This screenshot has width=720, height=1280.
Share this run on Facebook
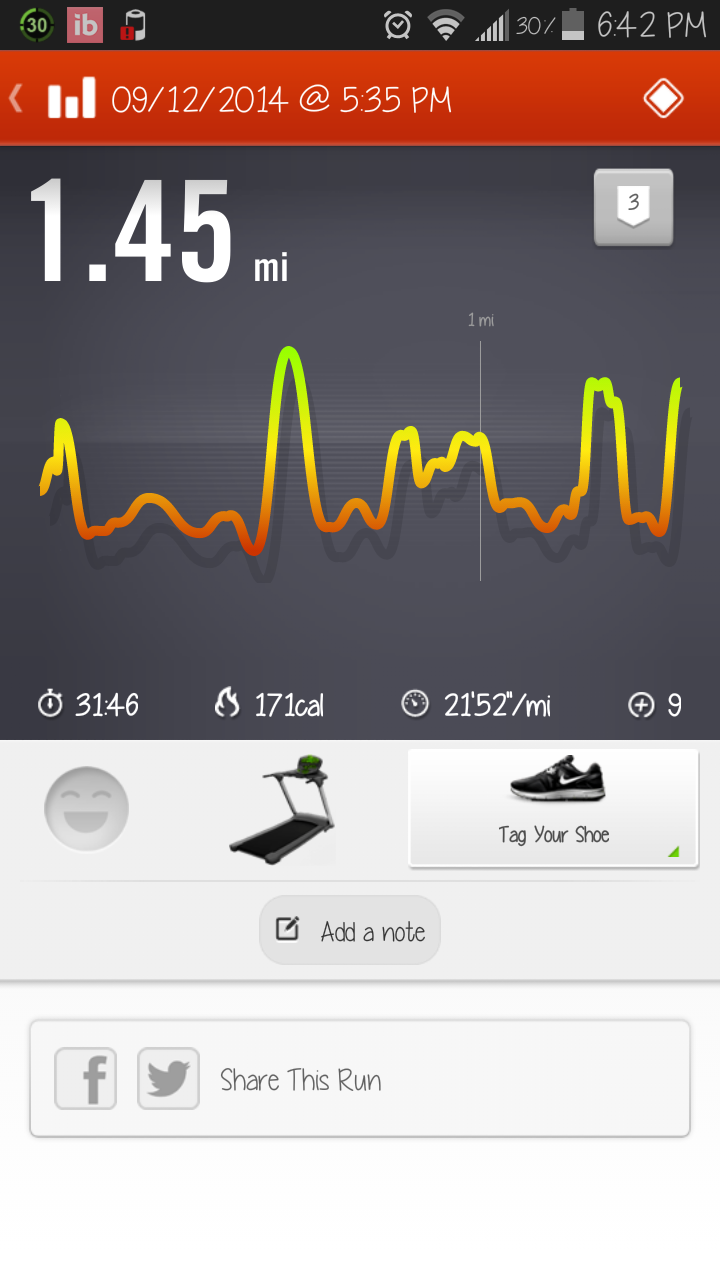(86, 1079)
